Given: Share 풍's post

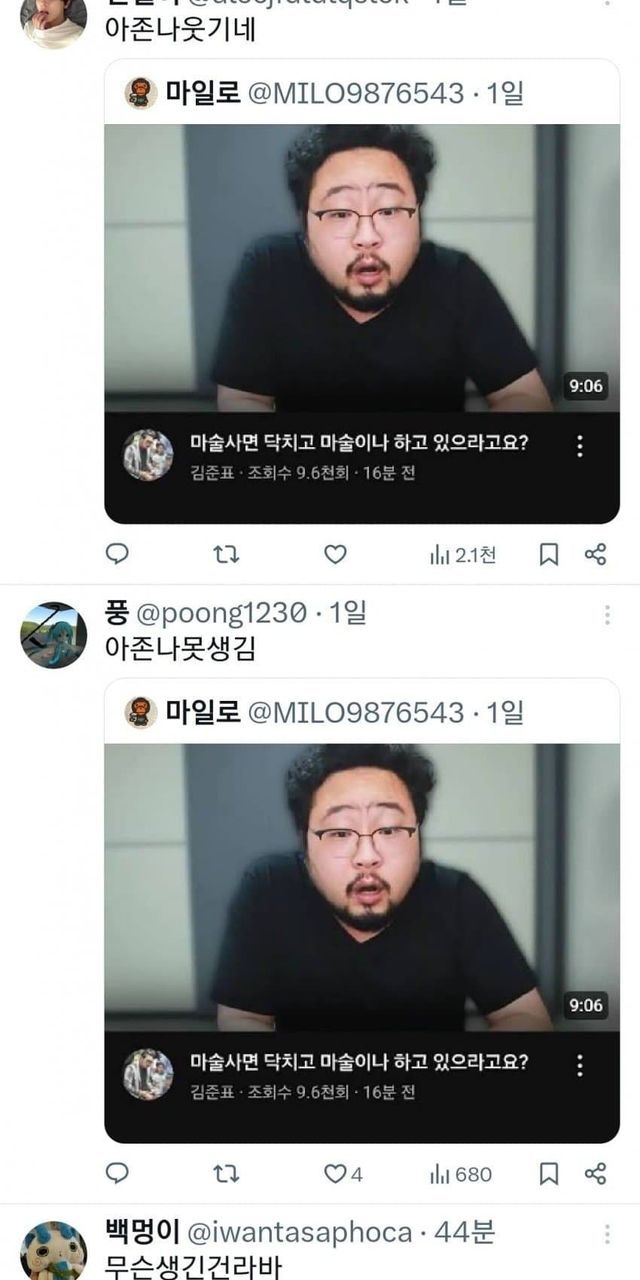Looking at the screenshot, I should tap(595, 1173).
